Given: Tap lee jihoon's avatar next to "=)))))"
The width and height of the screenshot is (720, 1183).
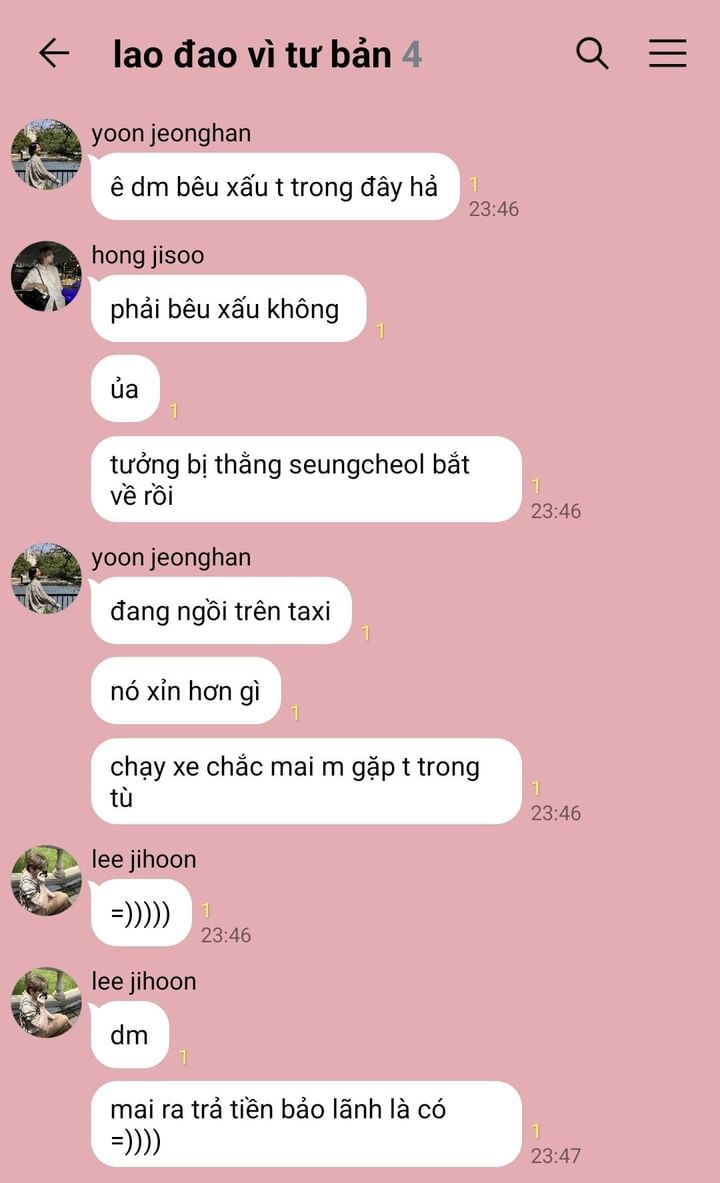Looking at the screenshot, I should point(46,880).
